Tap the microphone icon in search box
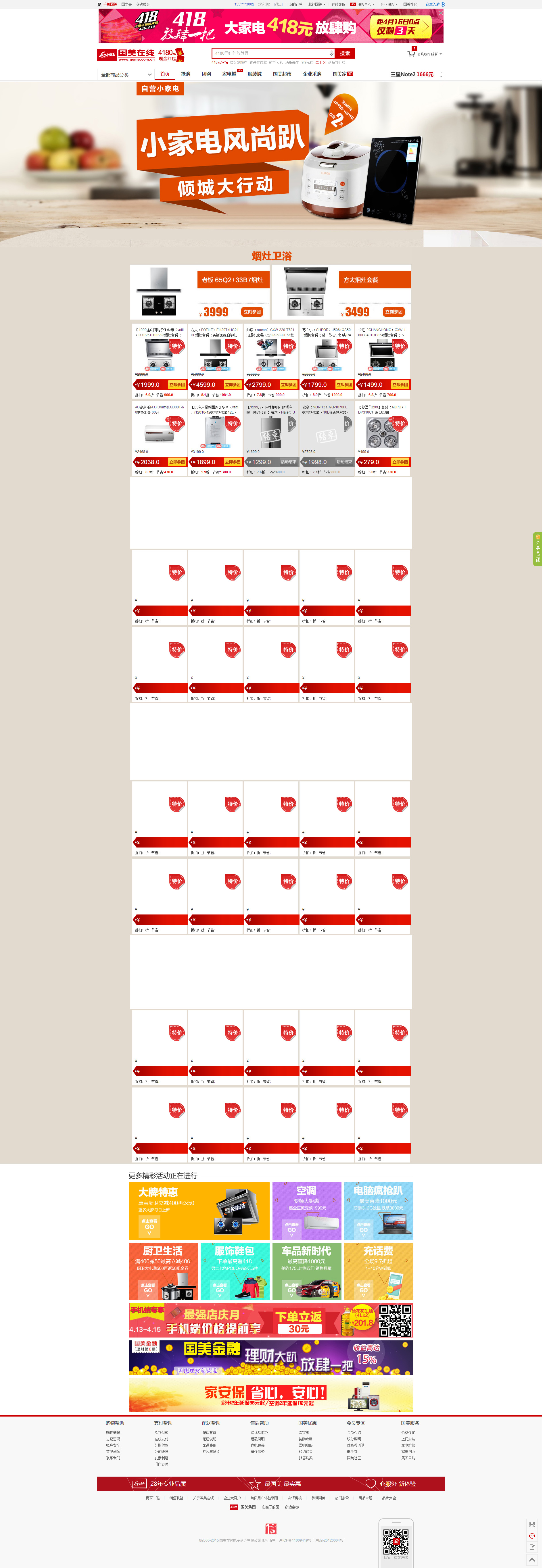Image resolution: width=547 pixels, height=1568 pixels. click(x=331, y=53)
